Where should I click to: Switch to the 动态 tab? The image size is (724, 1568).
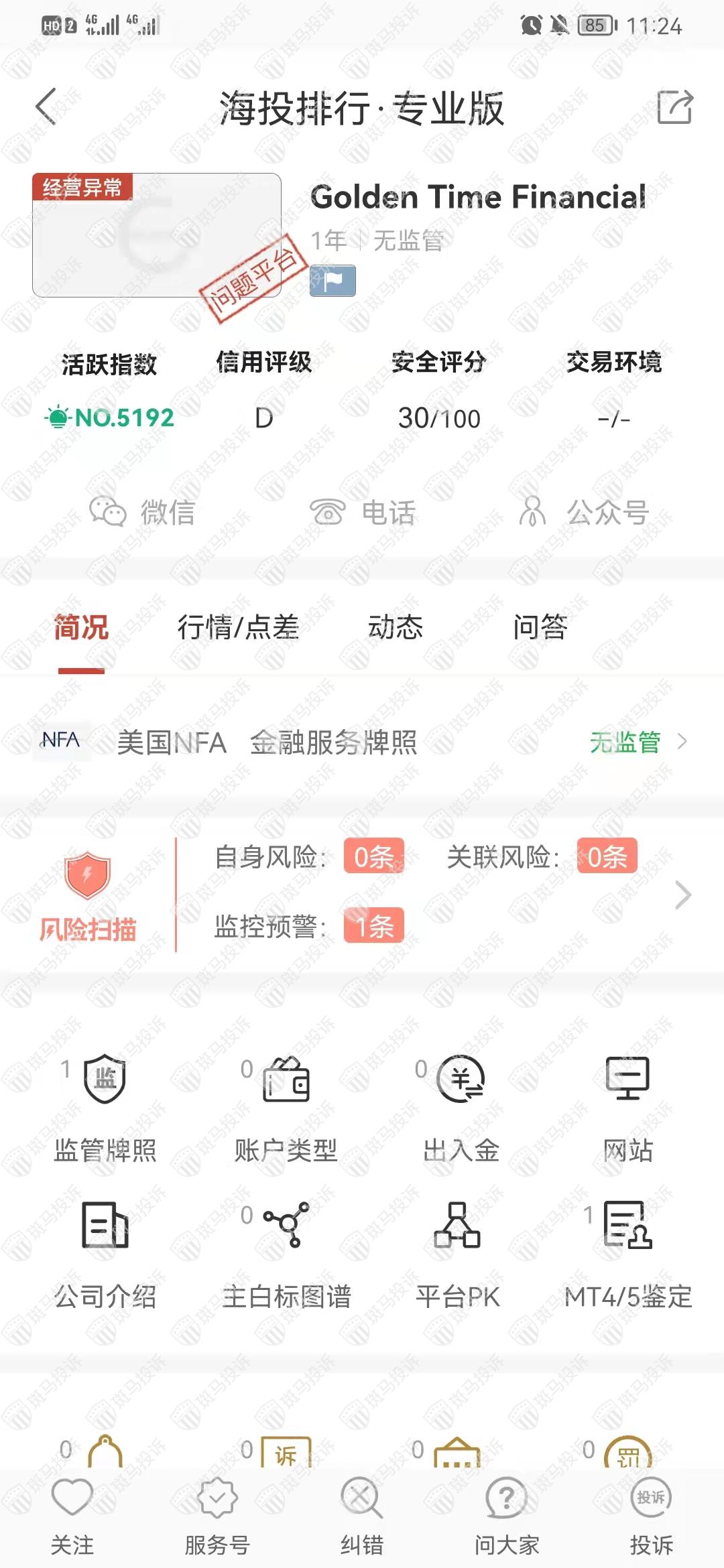[396, 628]
